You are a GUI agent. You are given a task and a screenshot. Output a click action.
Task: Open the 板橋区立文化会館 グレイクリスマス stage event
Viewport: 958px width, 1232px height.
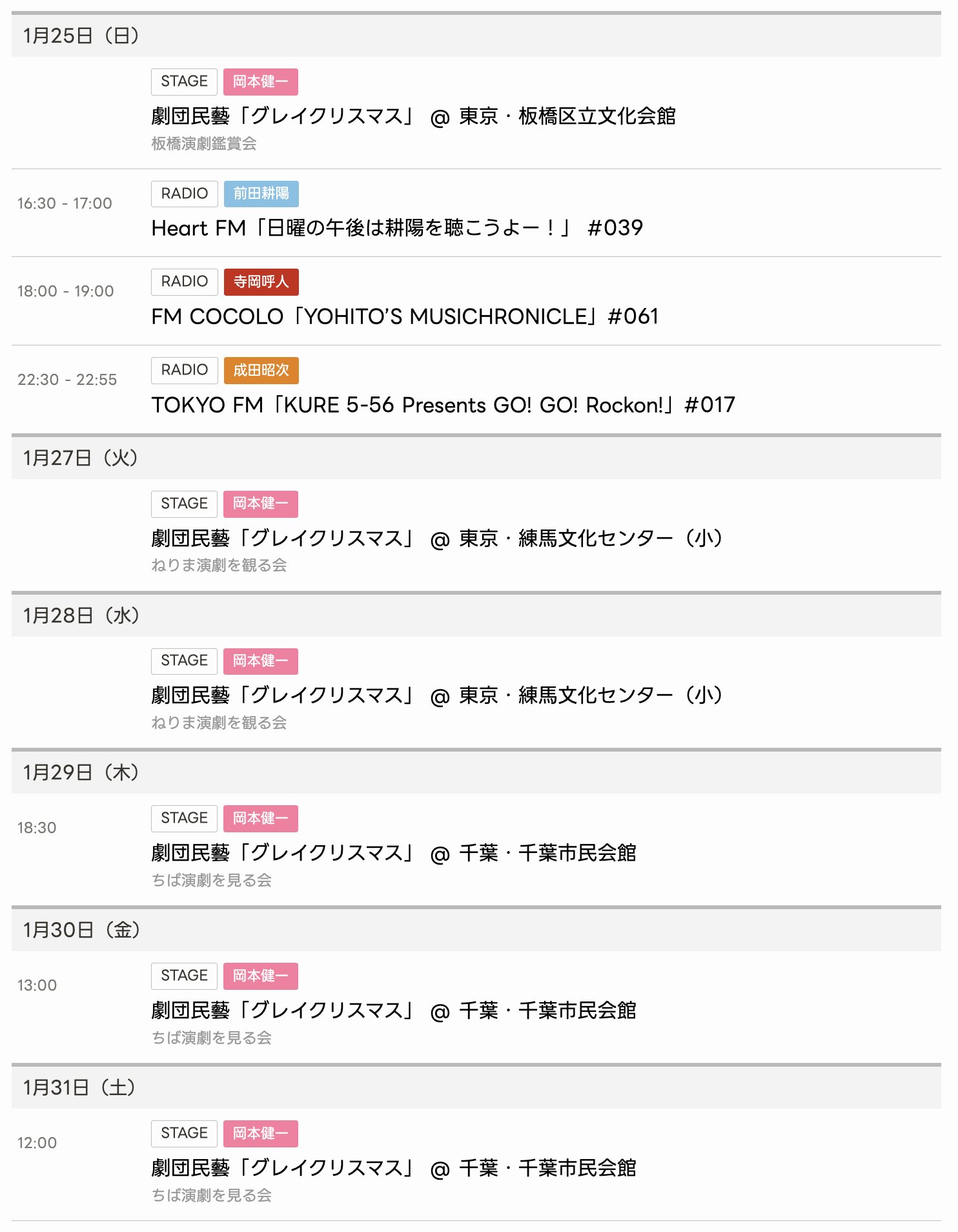pyautogui.click(x=413, y=116)
